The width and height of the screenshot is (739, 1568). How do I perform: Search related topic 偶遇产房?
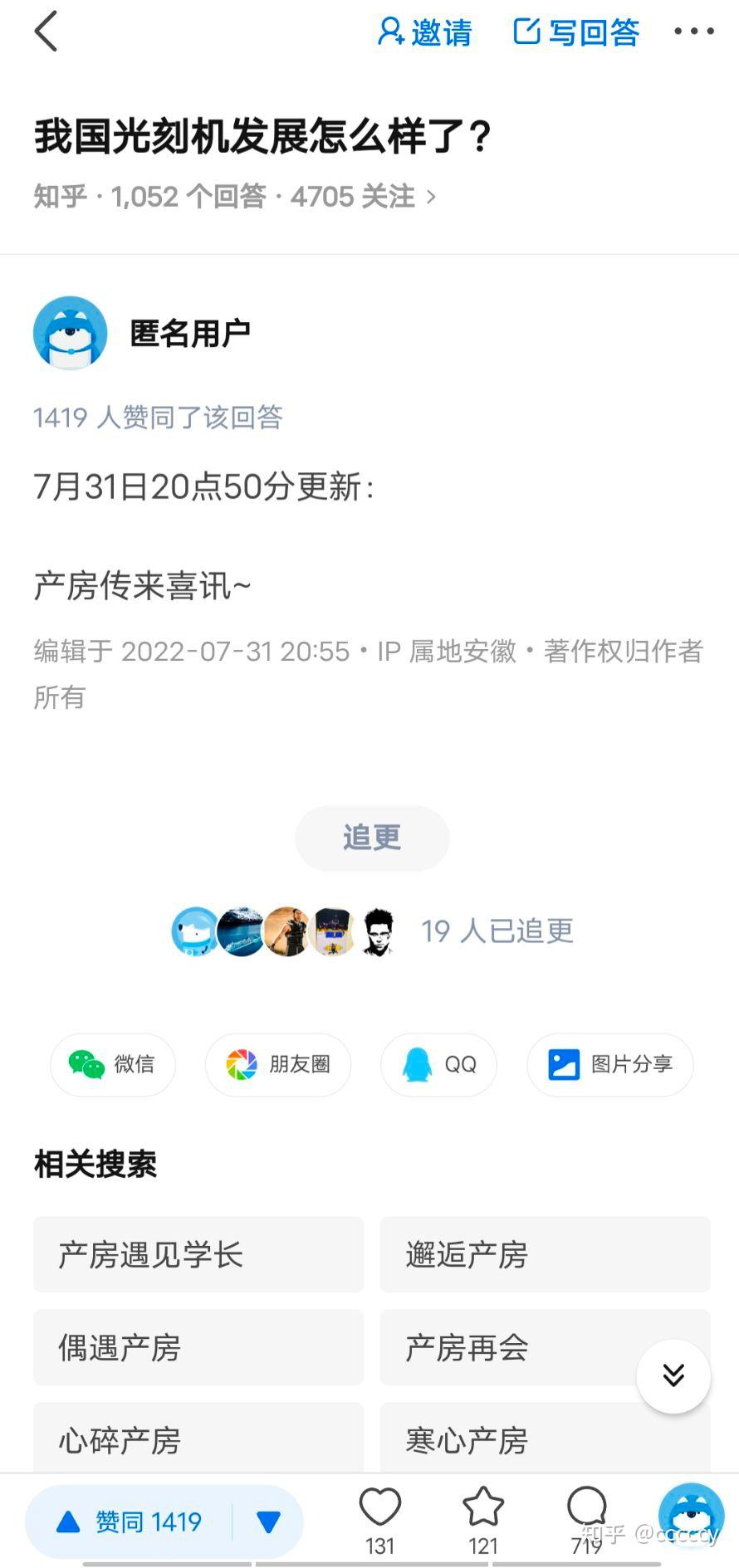click(x=198, y=1347)
